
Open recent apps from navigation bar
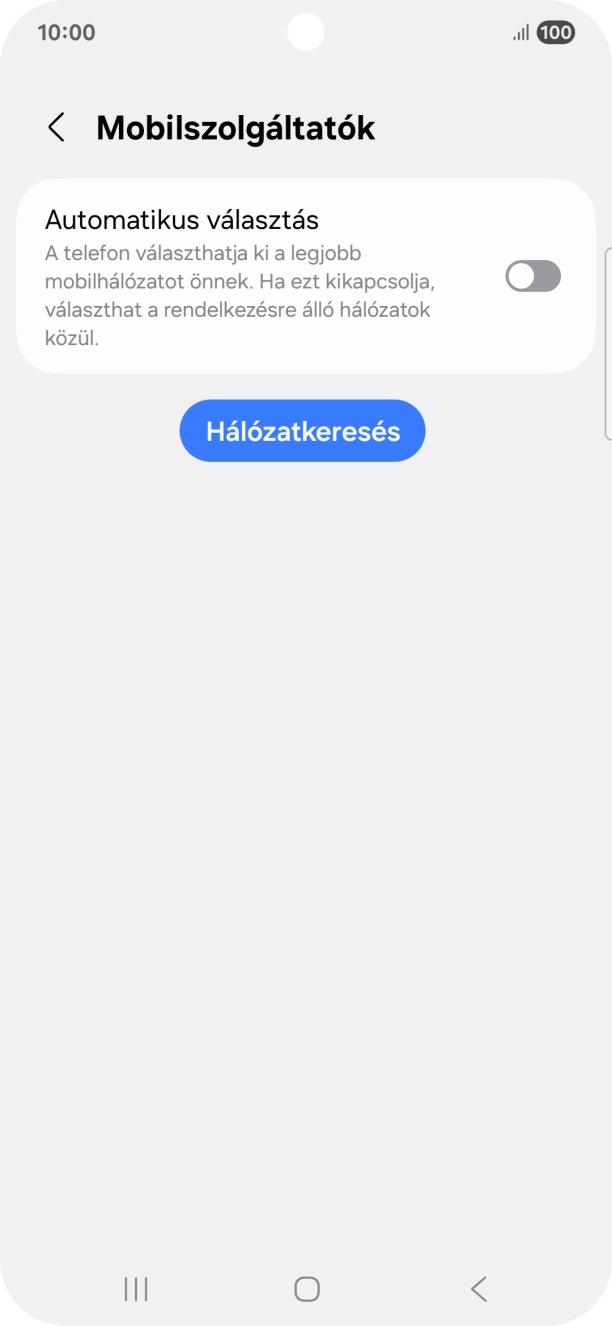(x=136, y=1289)
